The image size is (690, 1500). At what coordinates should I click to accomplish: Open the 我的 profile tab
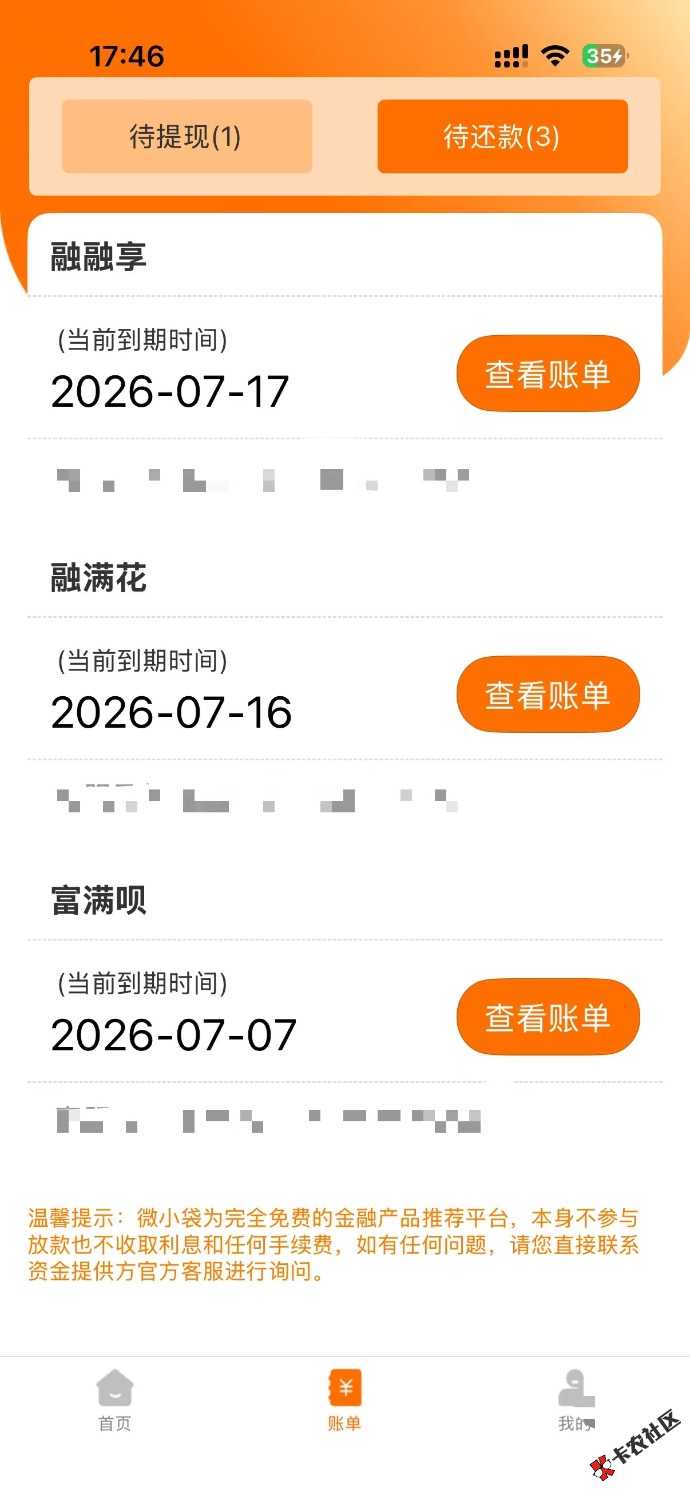coord(576,1401)
